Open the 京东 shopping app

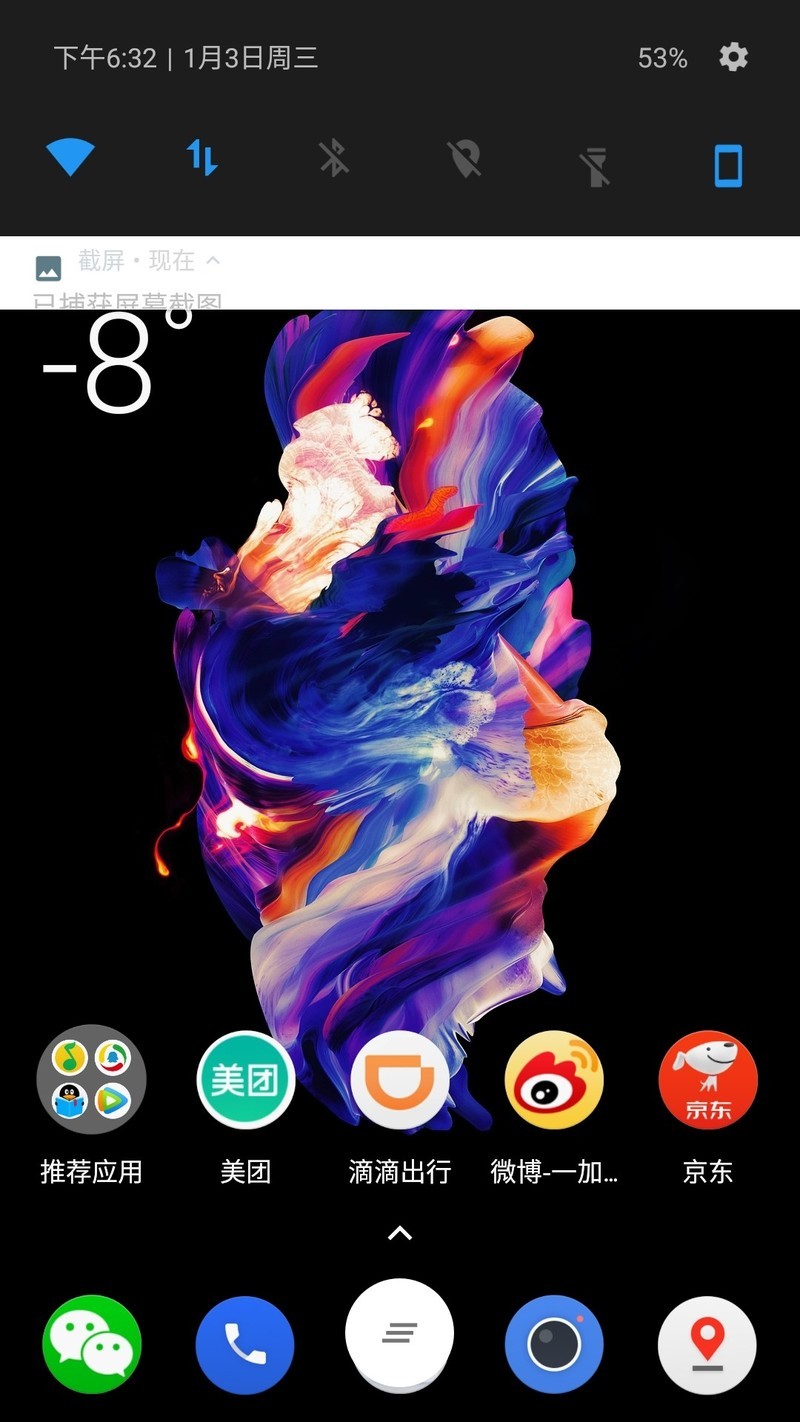[x=707, y=1080]
